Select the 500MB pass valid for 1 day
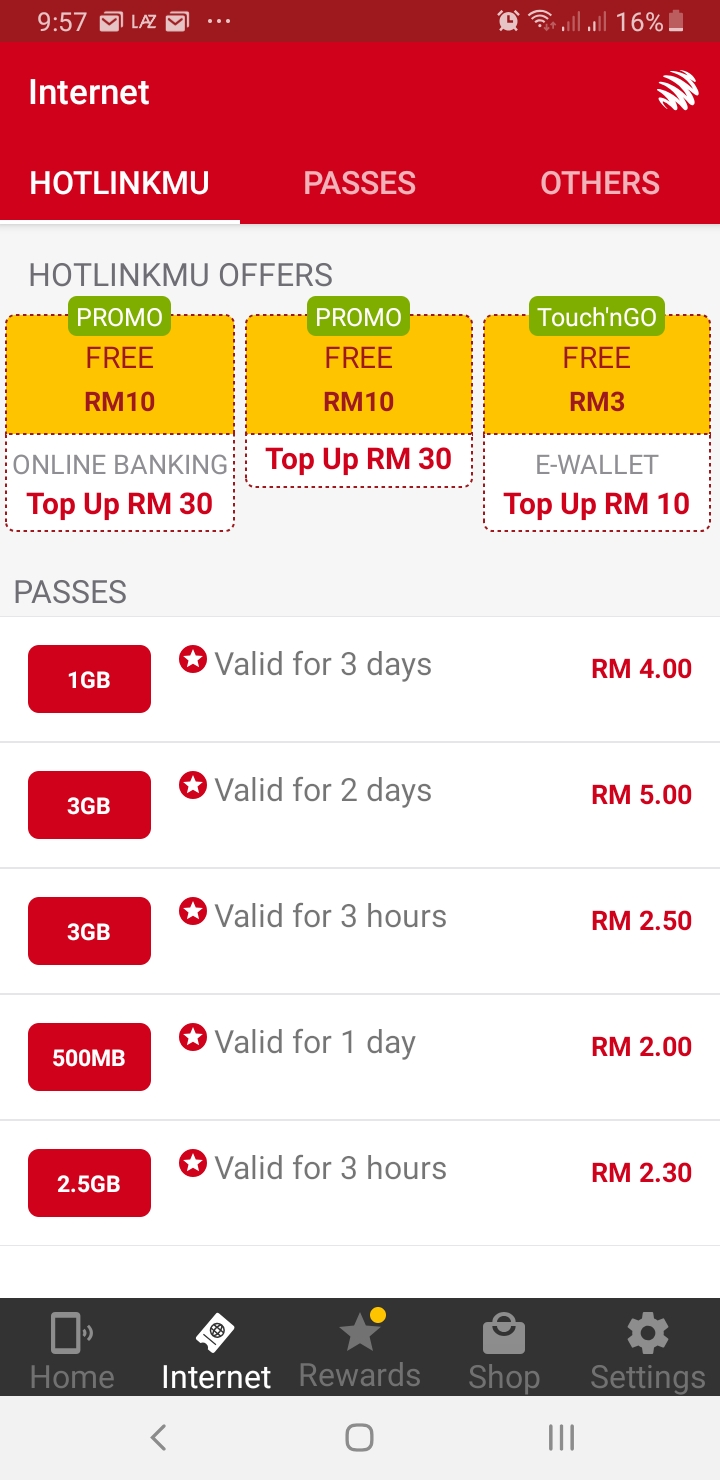This screenshot has height=1480, width=720. pos(360,1057)
